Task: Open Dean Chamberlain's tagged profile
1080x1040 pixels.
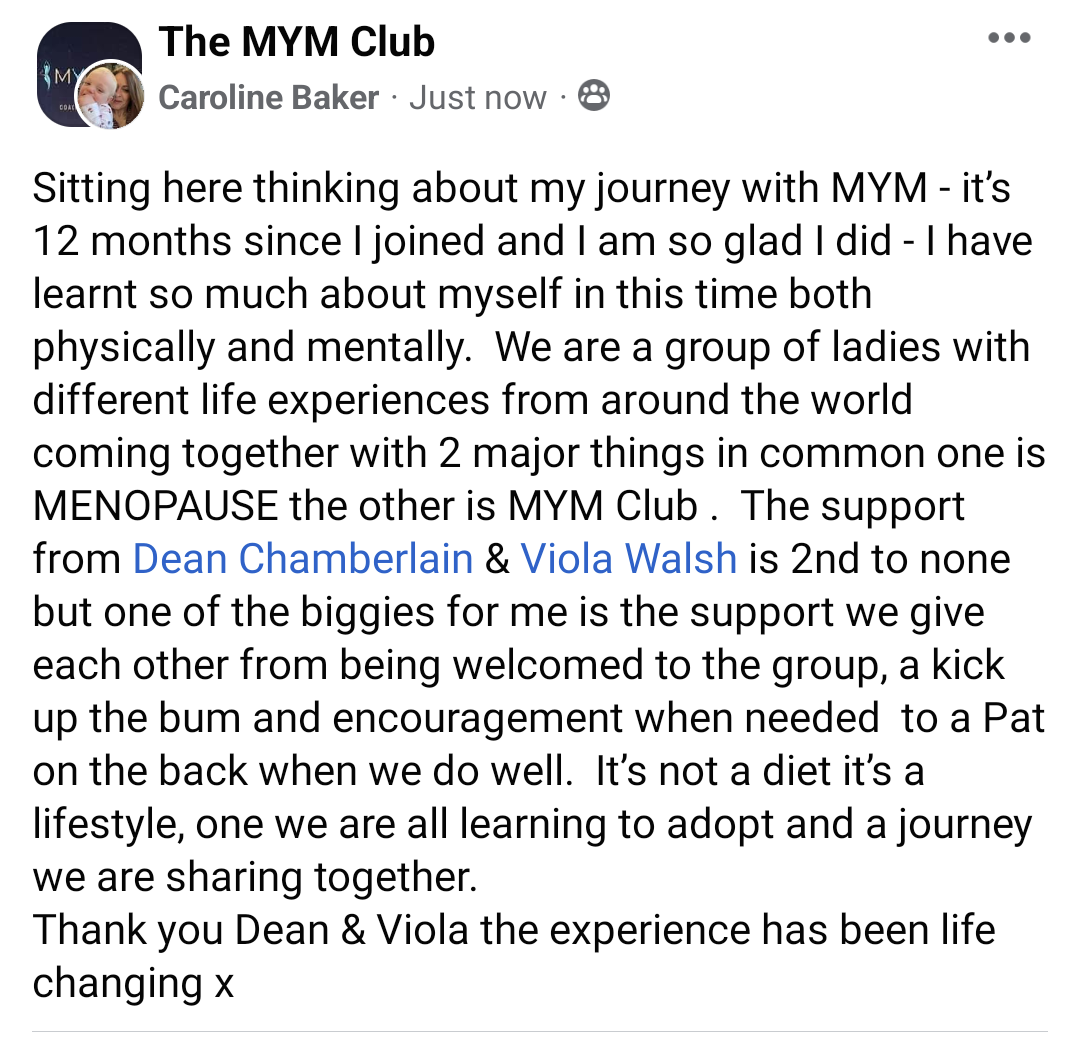Action: click(x=302, y=558)
